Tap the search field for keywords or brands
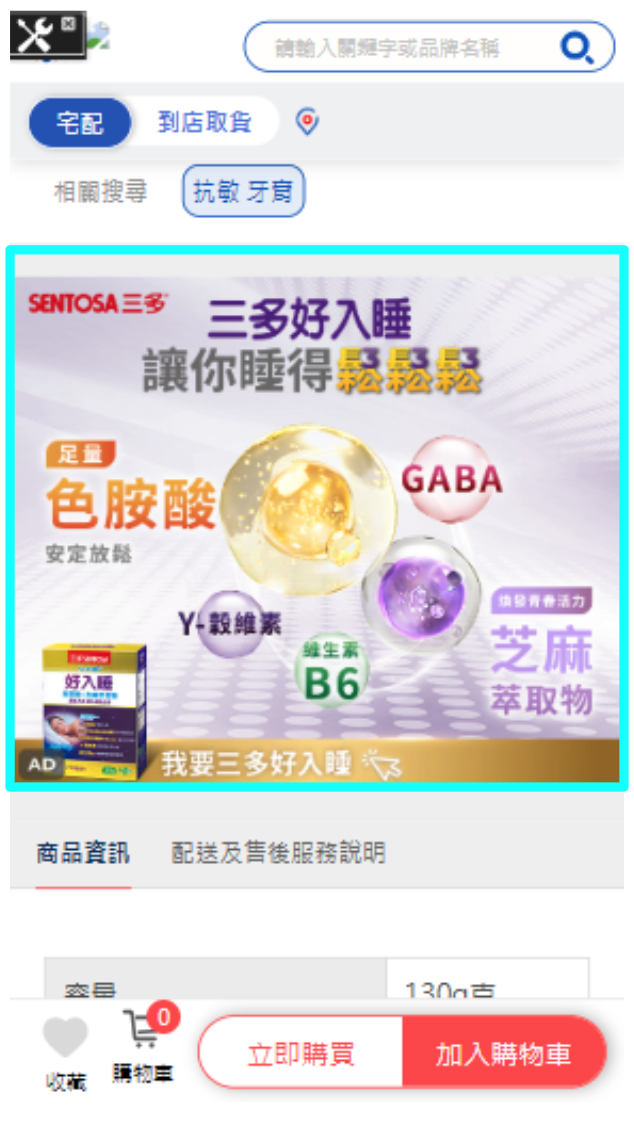This screenshot has height=1124, width=634. (x=400, y=47)
